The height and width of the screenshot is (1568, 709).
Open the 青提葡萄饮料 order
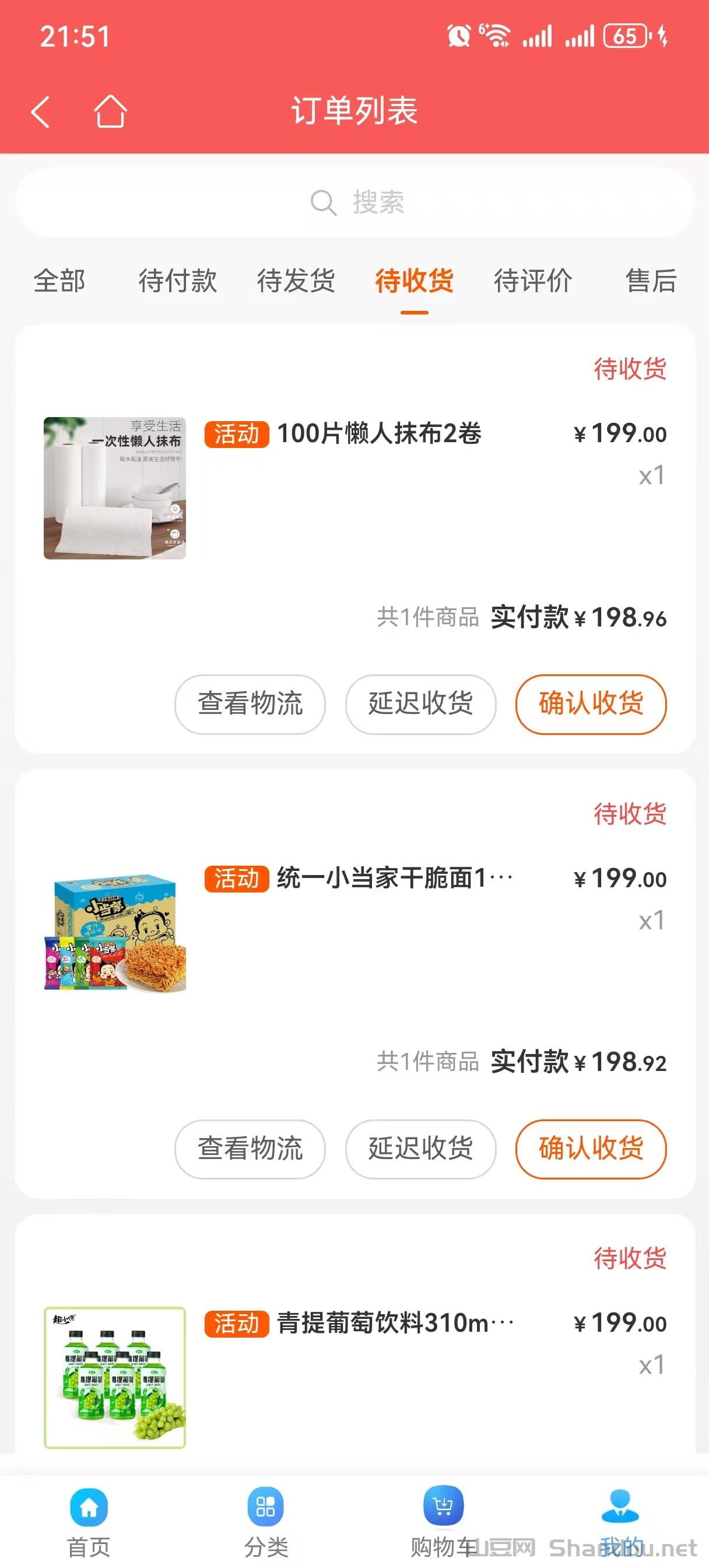[x=394, y=1324]
